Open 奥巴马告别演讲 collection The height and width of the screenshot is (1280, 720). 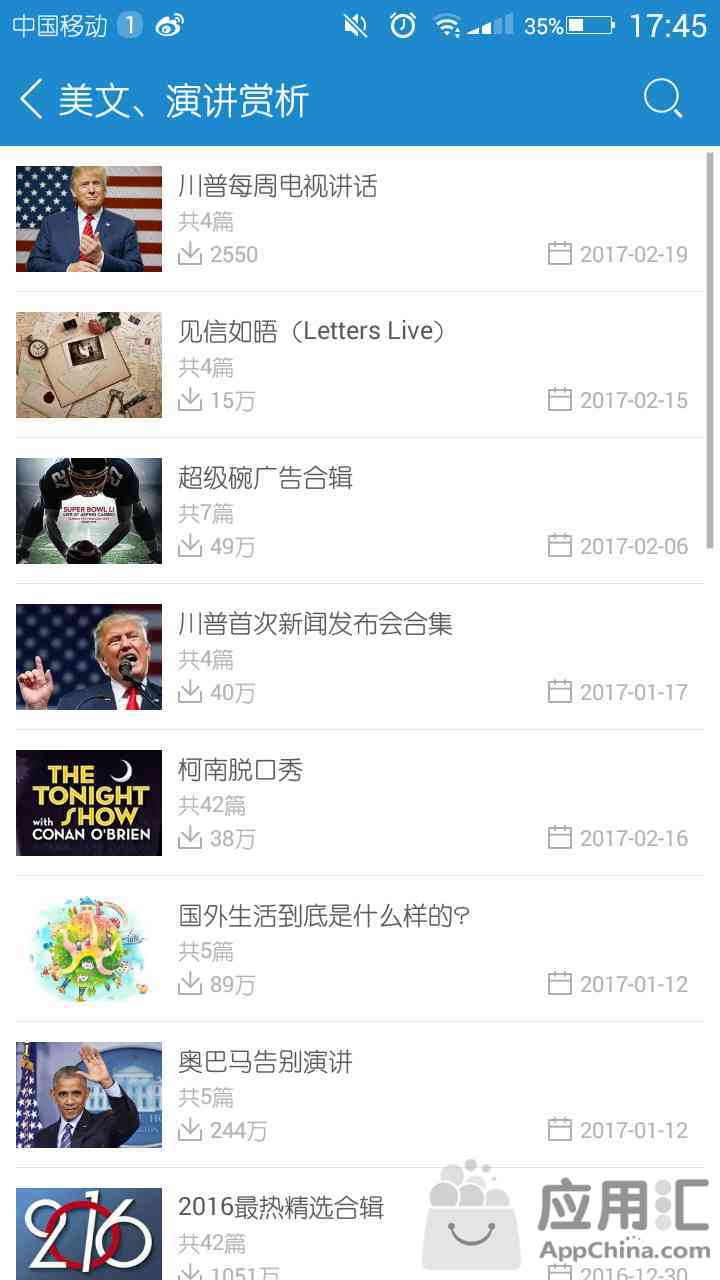(x=360, y=1095)
